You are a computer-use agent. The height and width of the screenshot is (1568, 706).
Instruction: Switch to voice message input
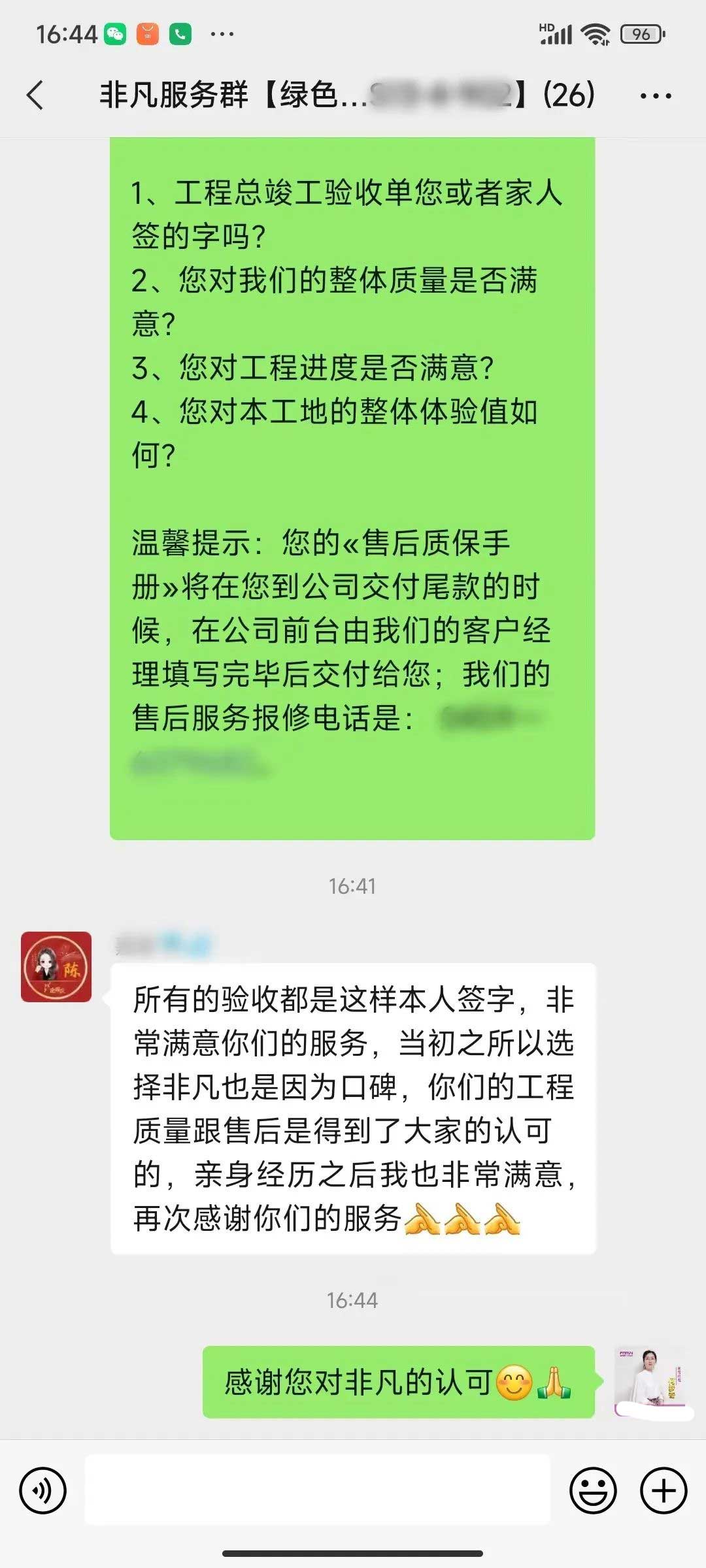click(x=43, y=1490)
